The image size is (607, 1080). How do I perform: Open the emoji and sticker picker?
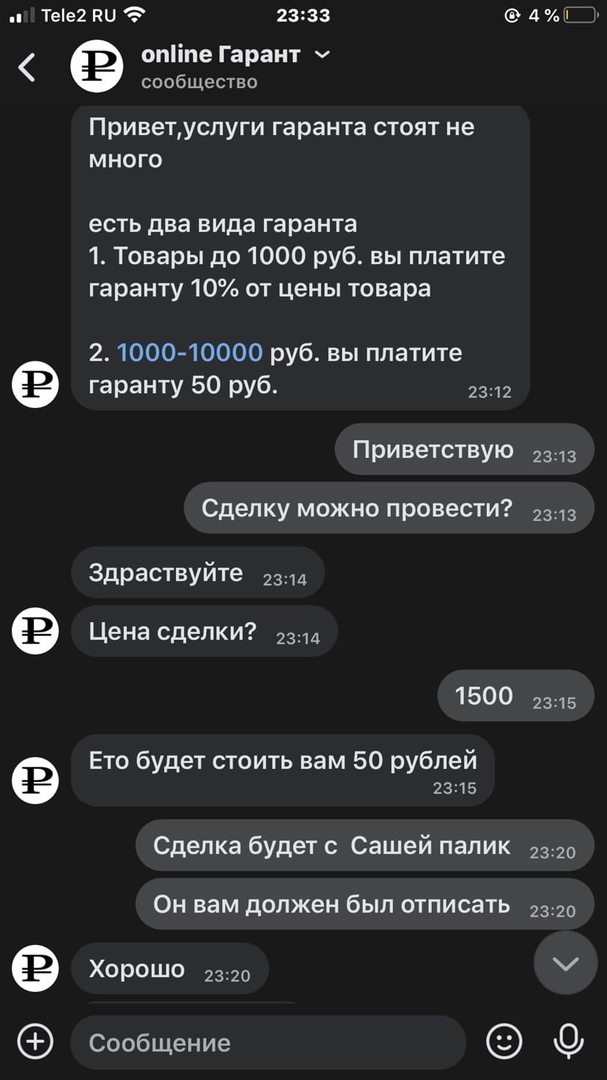pos(504,1042)
